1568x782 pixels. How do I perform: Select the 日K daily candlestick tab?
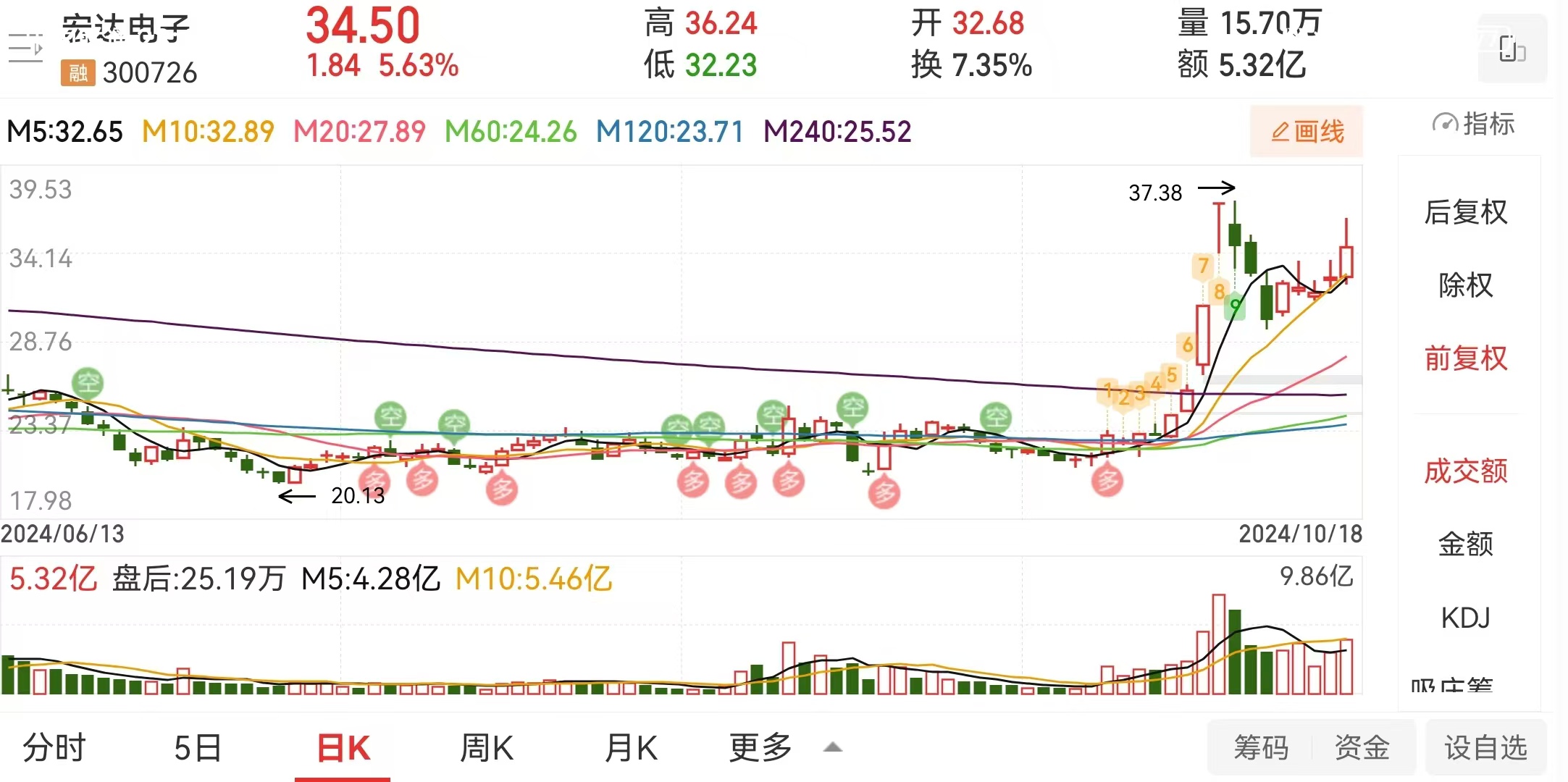click(343, 747)
